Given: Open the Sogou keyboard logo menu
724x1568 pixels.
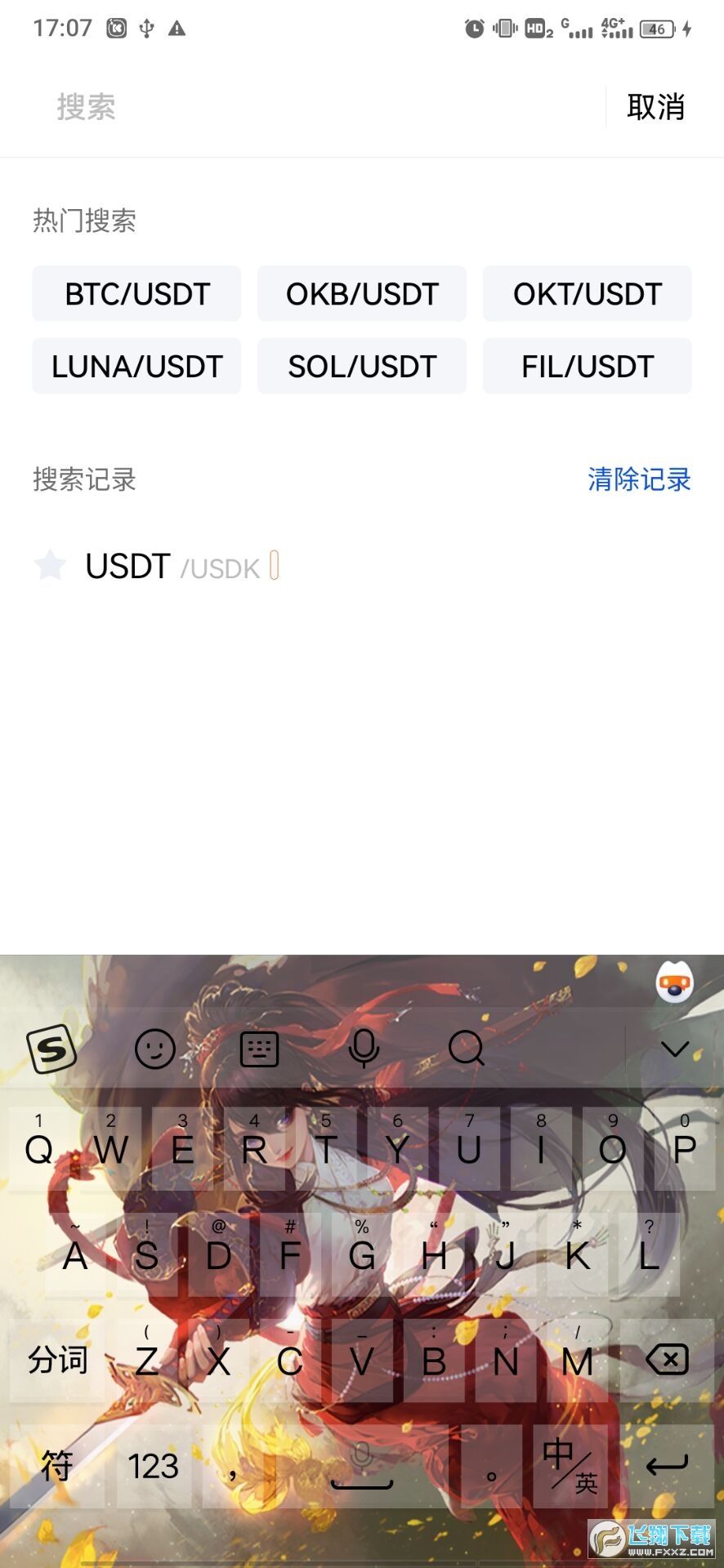Looking at the screenshot, I should click(51, 1049).
